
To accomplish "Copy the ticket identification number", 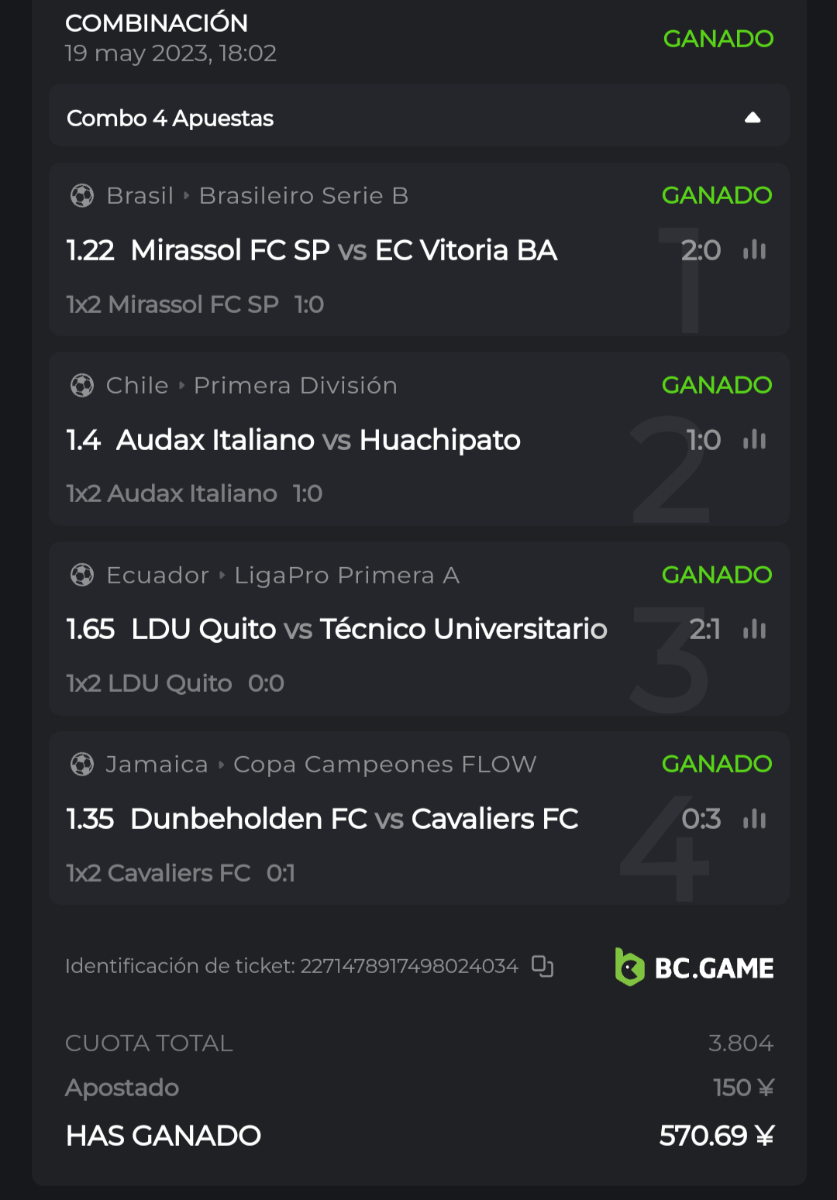I will pos(542,966).
